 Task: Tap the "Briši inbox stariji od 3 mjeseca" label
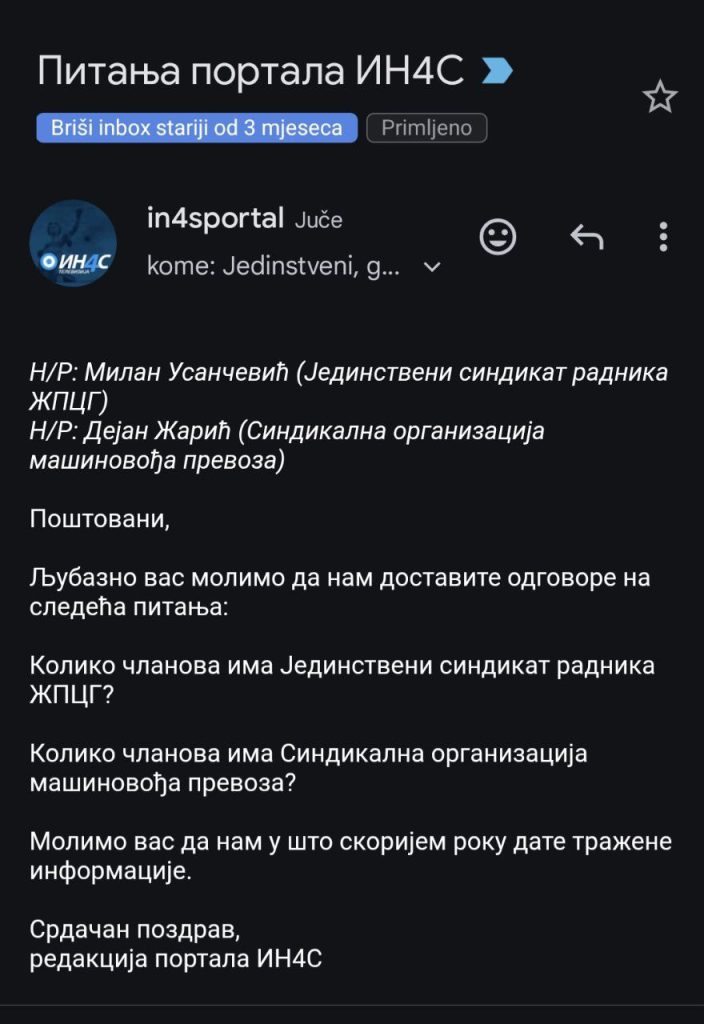pos(197,128)
